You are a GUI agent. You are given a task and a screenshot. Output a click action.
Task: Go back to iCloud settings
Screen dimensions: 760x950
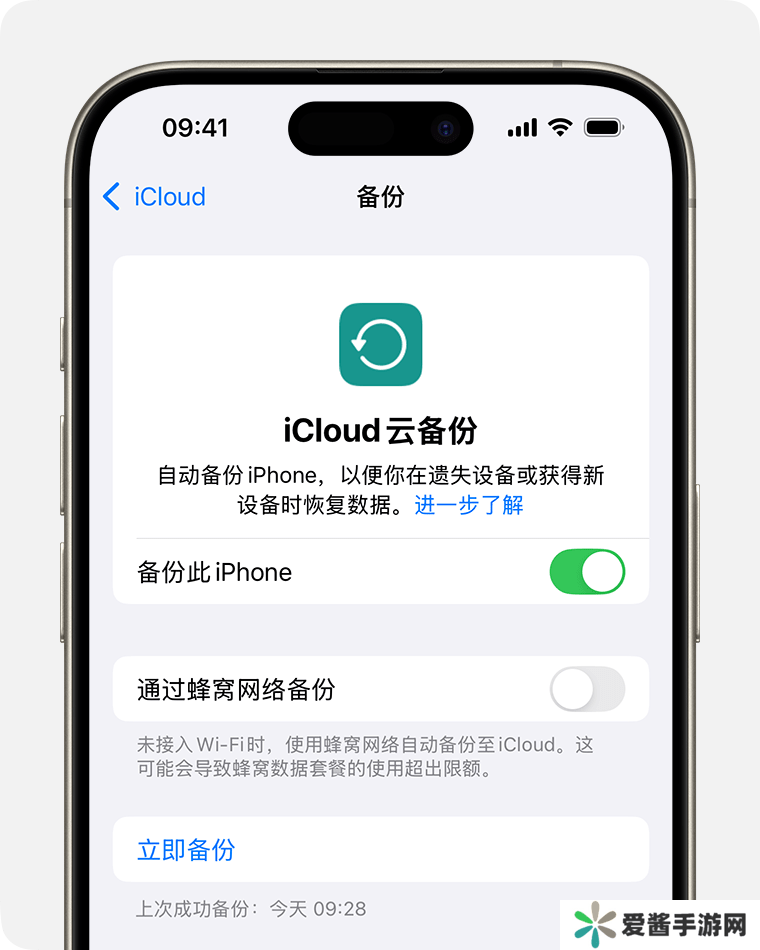pos(155,196)
